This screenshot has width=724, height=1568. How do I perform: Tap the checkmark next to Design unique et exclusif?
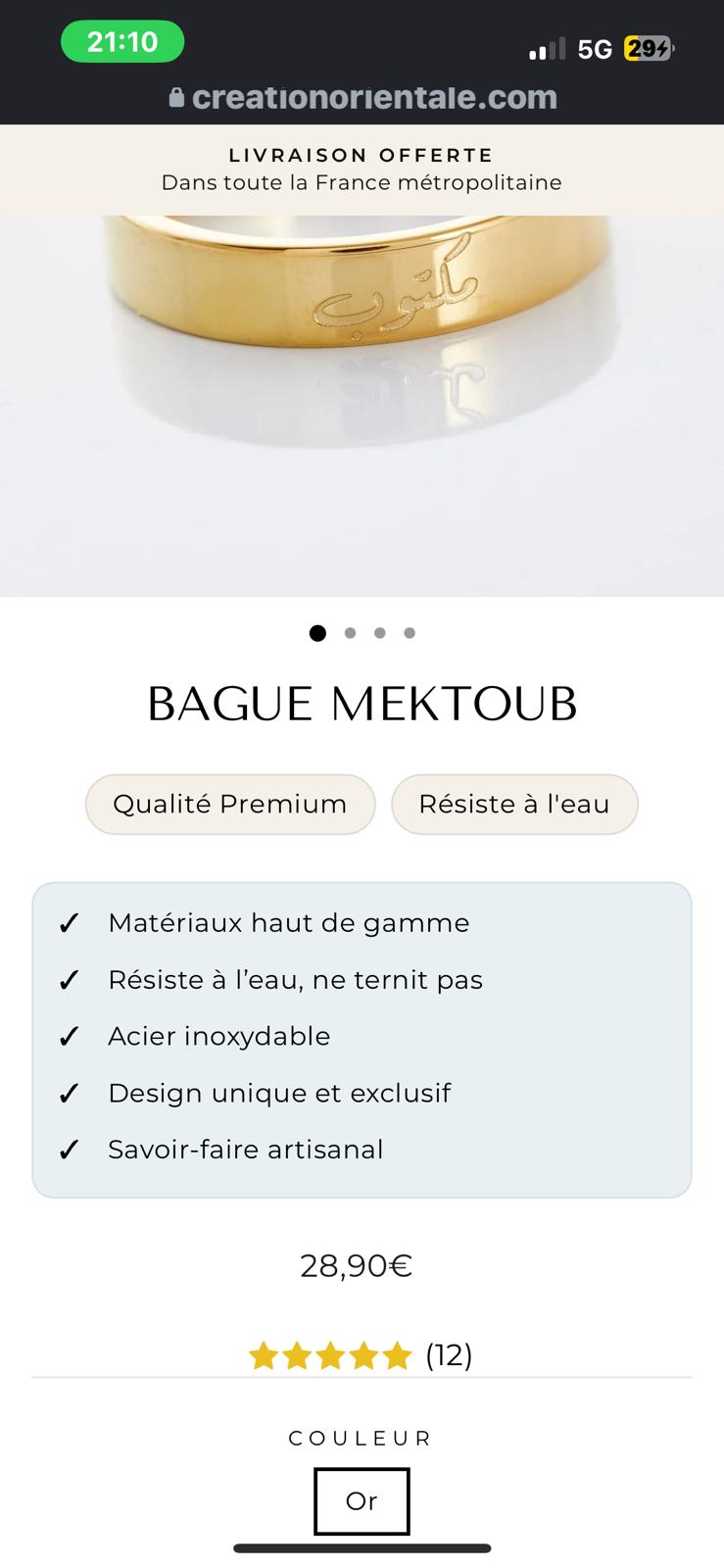tap(69, 1092)
